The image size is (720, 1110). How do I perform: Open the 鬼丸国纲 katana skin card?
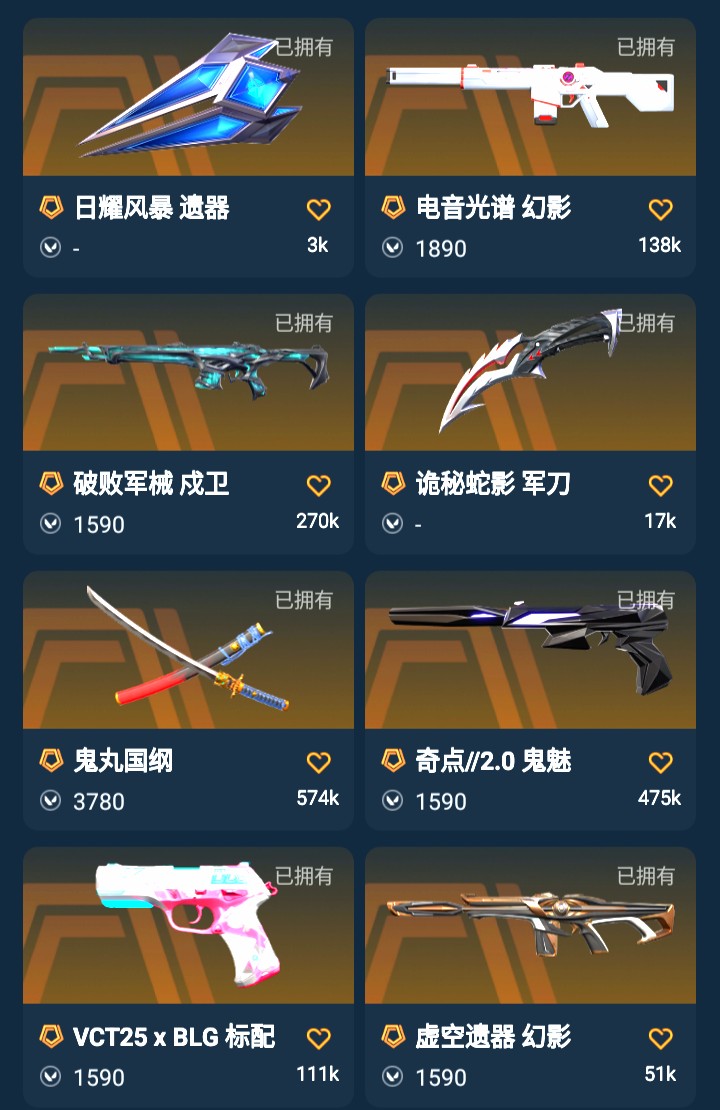click(188, 700)
